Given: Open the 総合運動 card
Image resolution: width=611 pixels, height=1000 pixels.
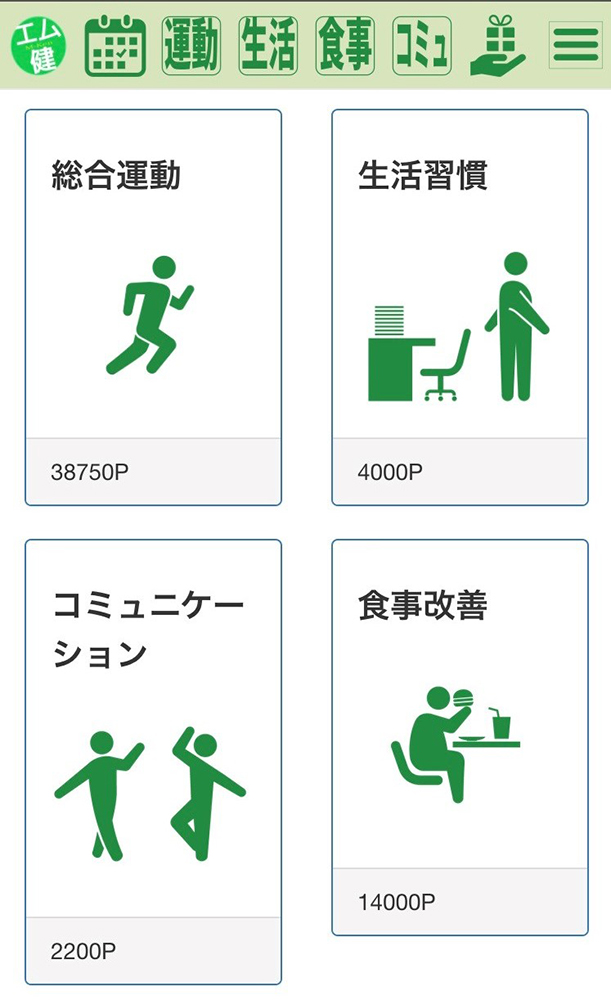Looking at the screenshot, I should (x=153, y=307).
